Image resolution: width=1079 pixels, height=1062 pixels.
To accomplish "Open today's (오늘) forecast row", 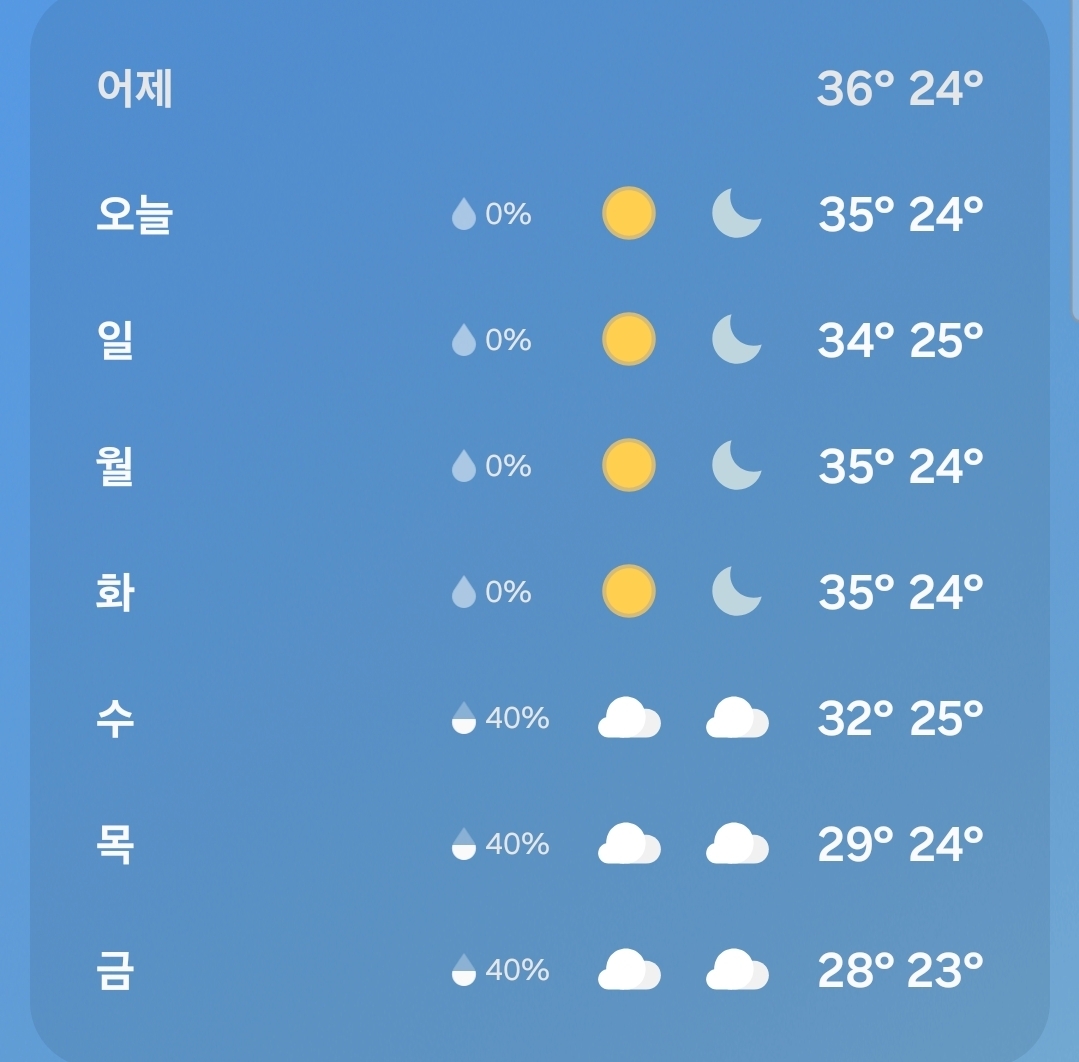I will 540,213.
